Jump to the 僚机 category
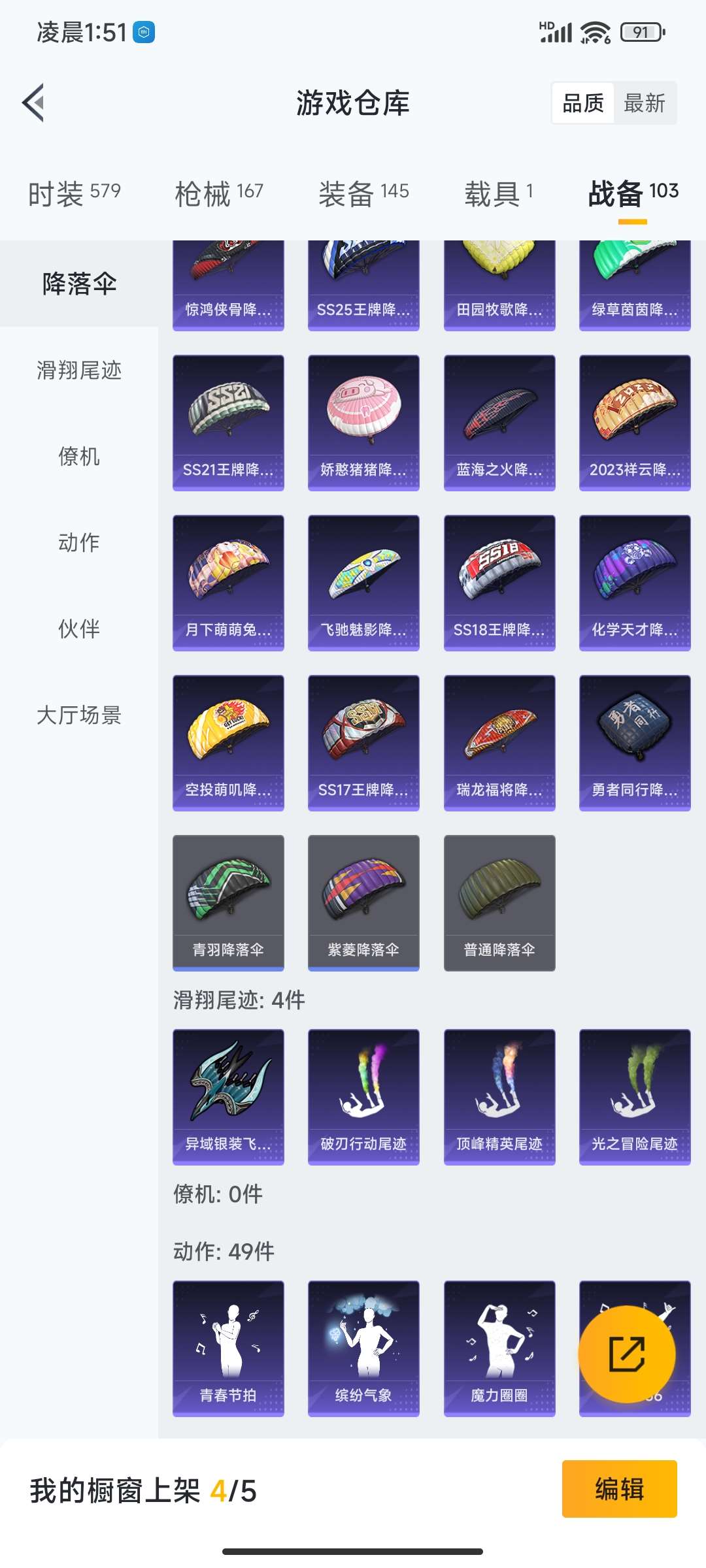Screen dimensions: 706x1568 pyautogui.click(x=79, y=457)
